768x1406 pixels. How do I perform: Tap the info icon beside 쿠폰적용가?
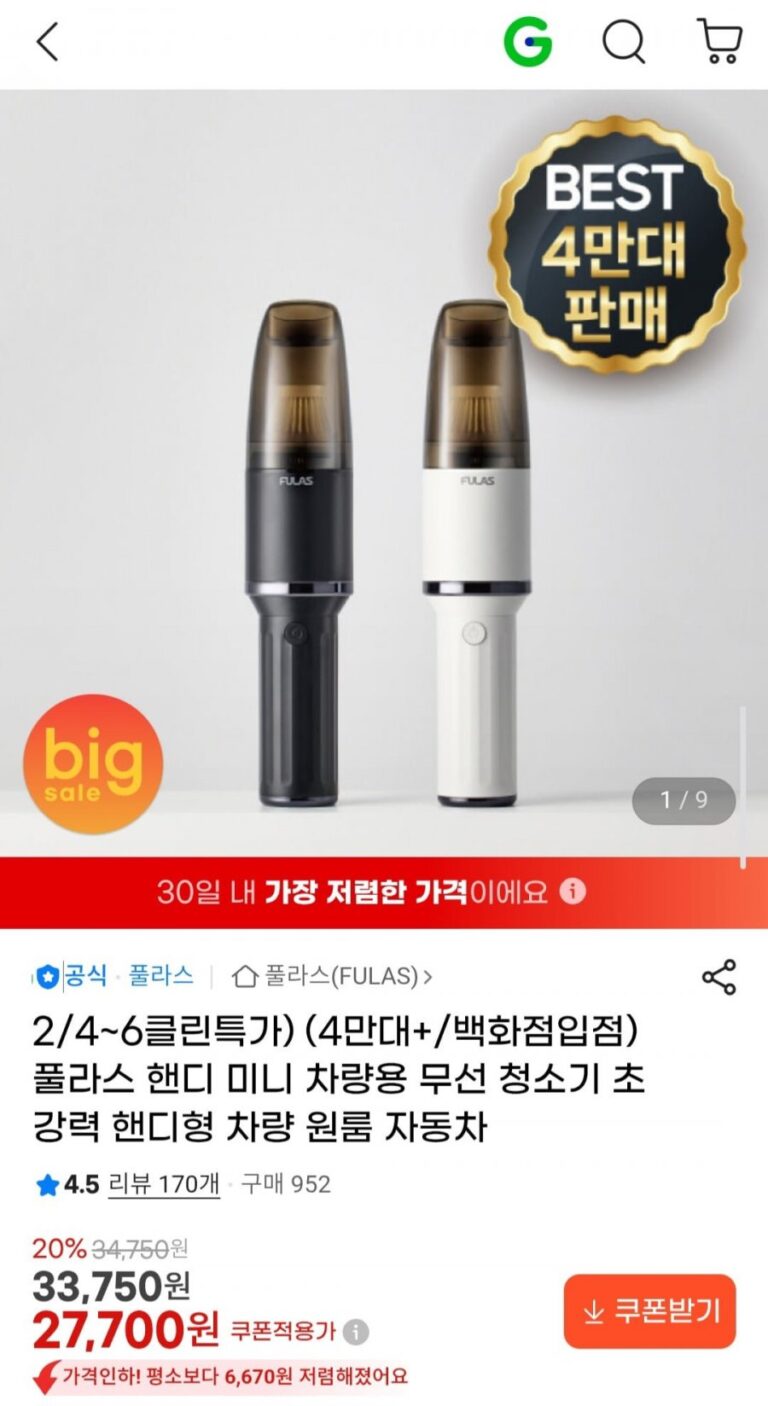(356, 1332)
